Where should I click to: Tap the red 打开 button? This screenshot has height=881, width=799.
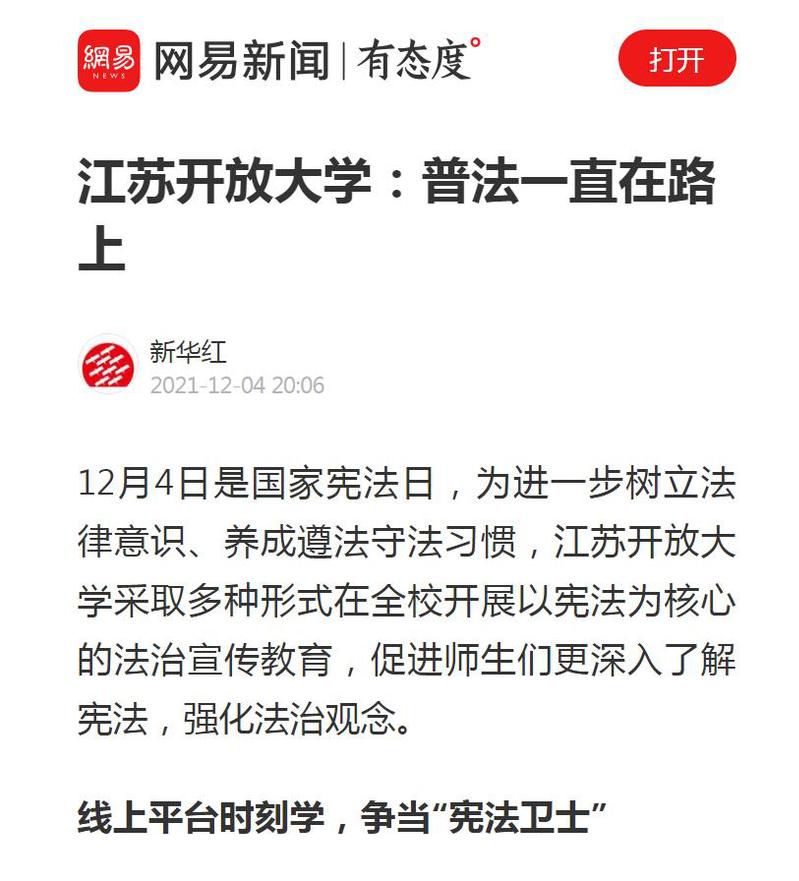pyautogui.click(x=677, y=59)
